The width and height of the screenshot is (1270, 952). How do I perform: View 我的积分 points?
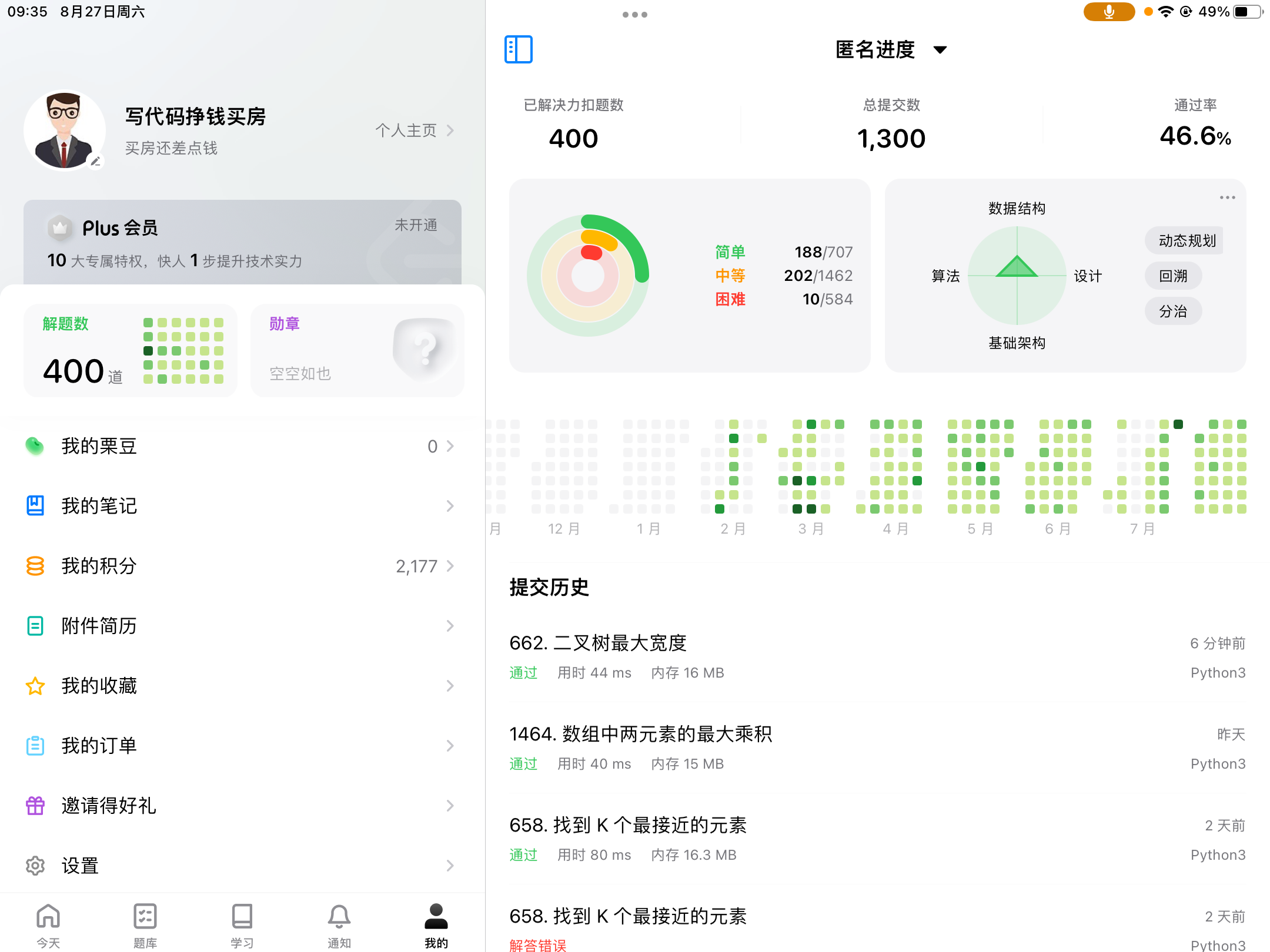(241, 566)
